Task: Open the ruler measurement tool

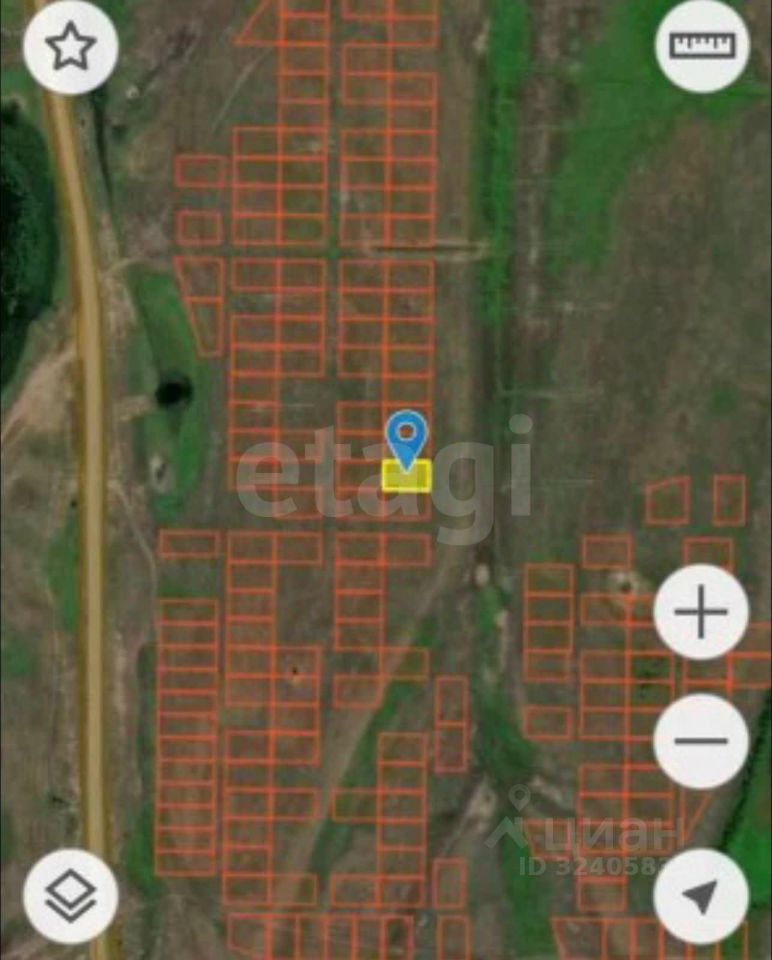Action: pyautogui.click(x=702, y=46)
